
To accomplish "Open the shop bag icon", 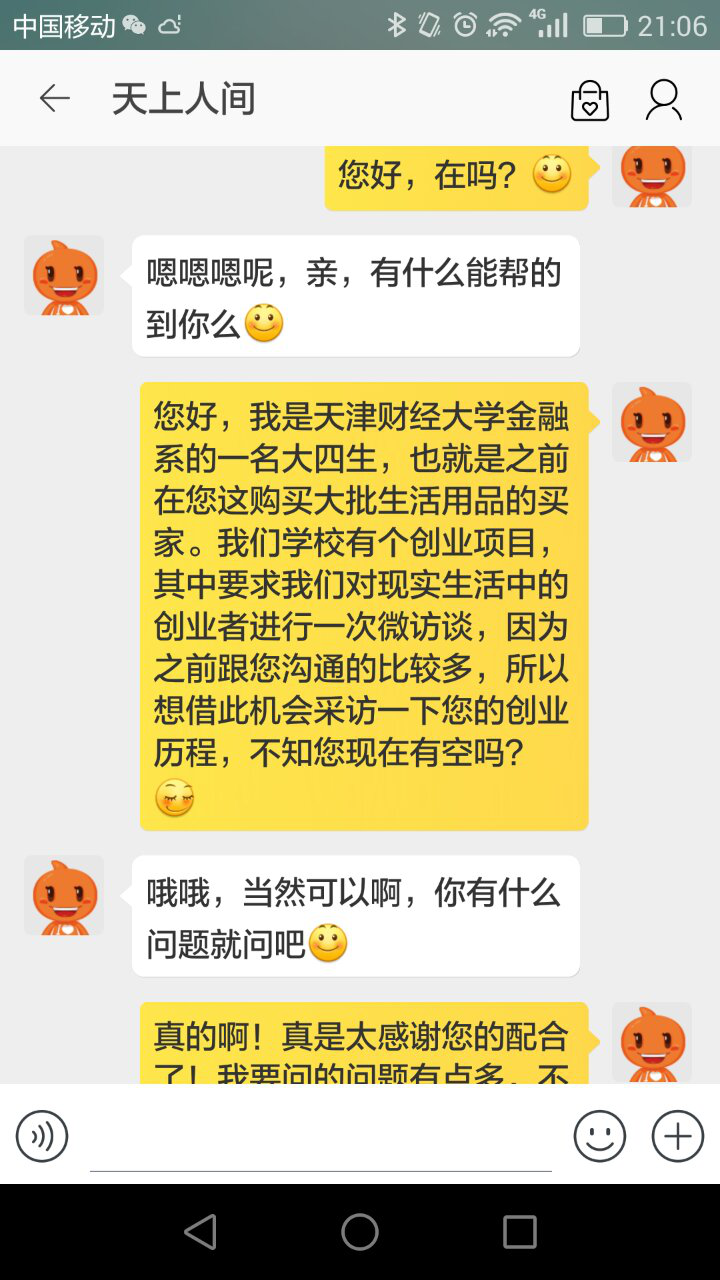I will (590, 100).
